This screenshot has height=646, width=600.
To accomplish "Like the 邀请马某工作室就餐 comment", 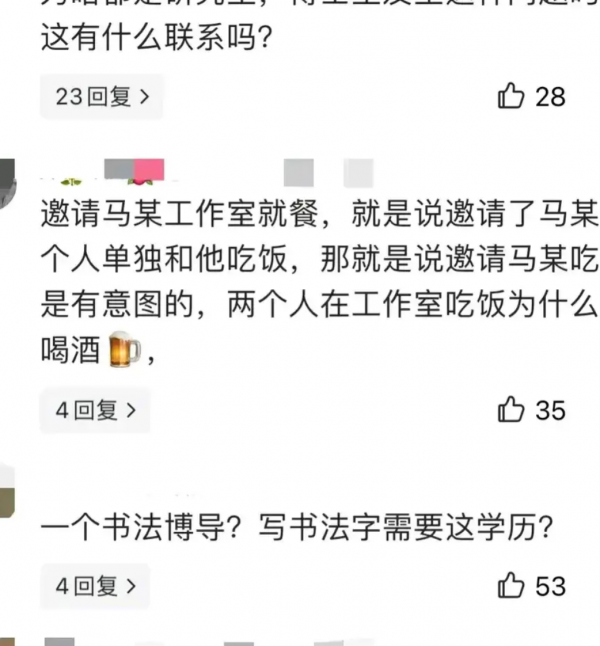I will 511,410.
